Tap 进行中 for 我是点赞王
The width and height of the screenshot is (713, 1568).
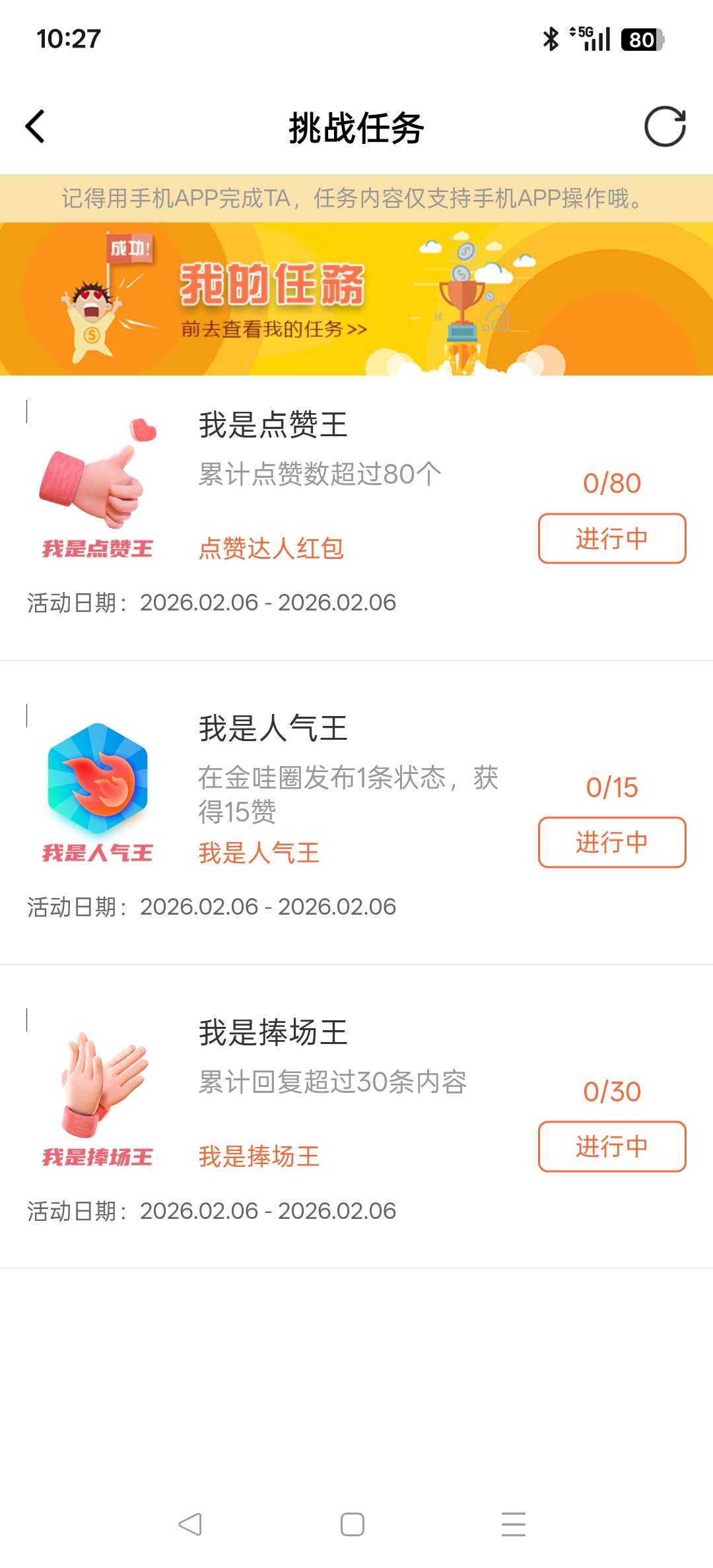612,539
